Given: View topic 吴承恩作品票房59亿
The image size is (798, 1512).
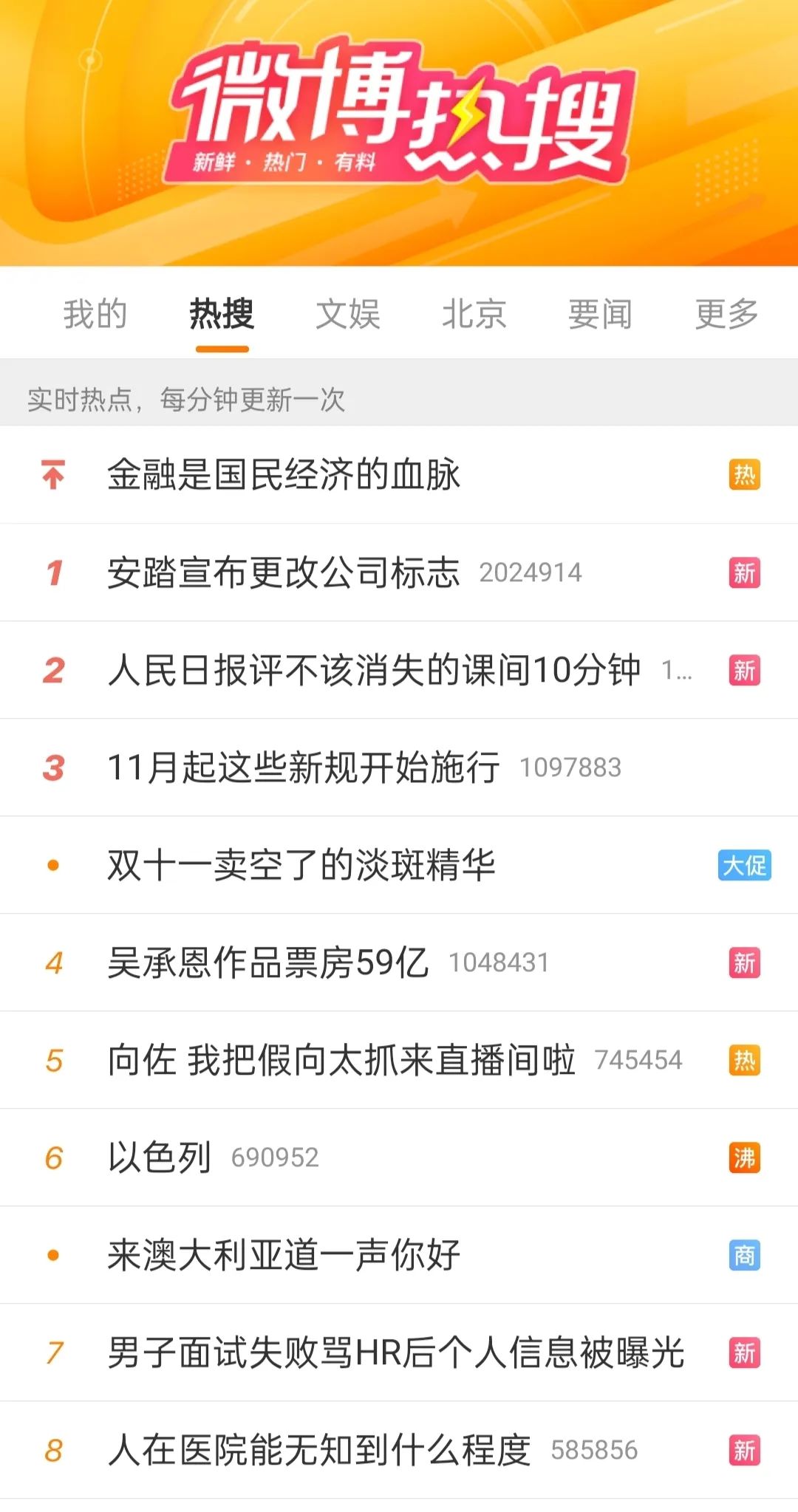Looking at the screenshot, I should tap(268, 962).
